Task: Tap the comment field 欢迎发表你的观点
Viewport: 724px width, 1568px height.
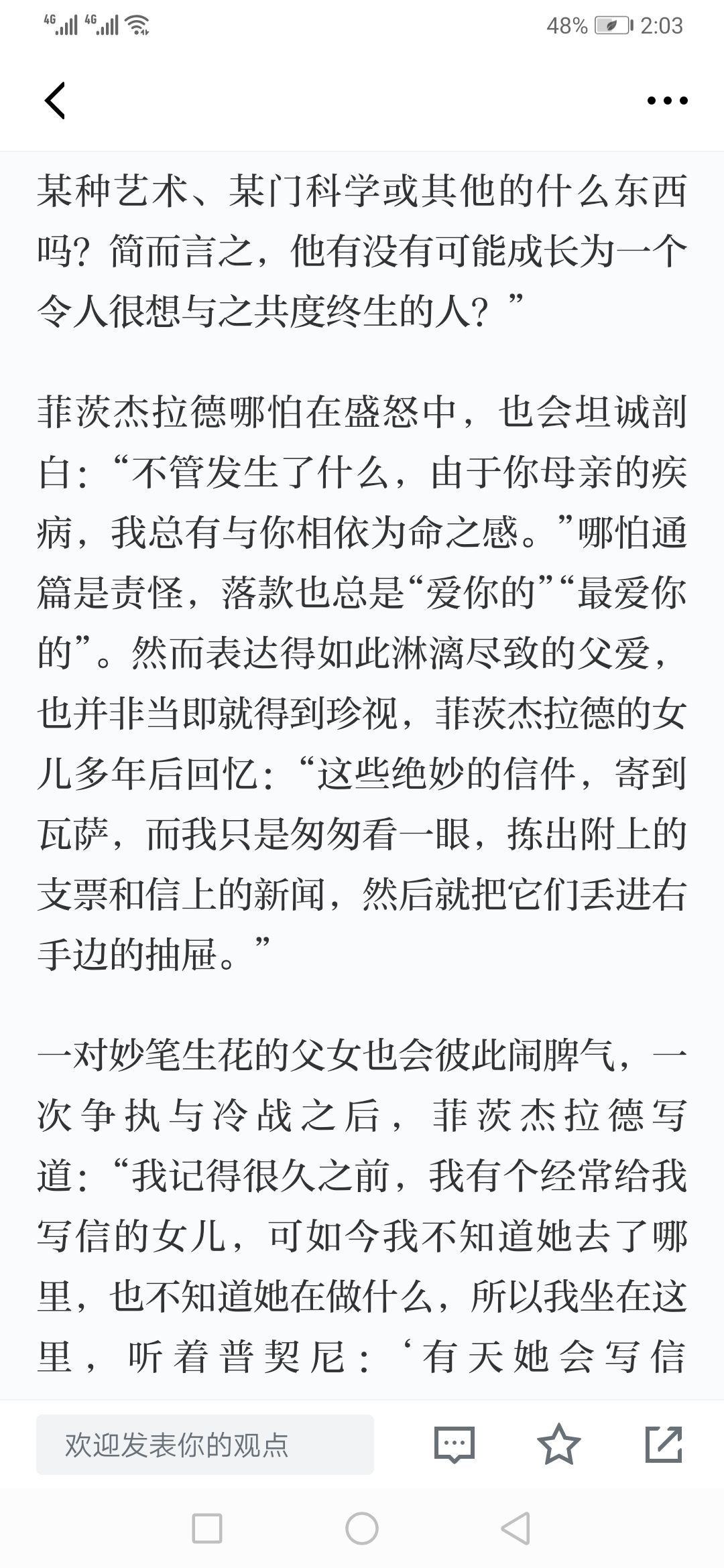Action: (204, 1444)
